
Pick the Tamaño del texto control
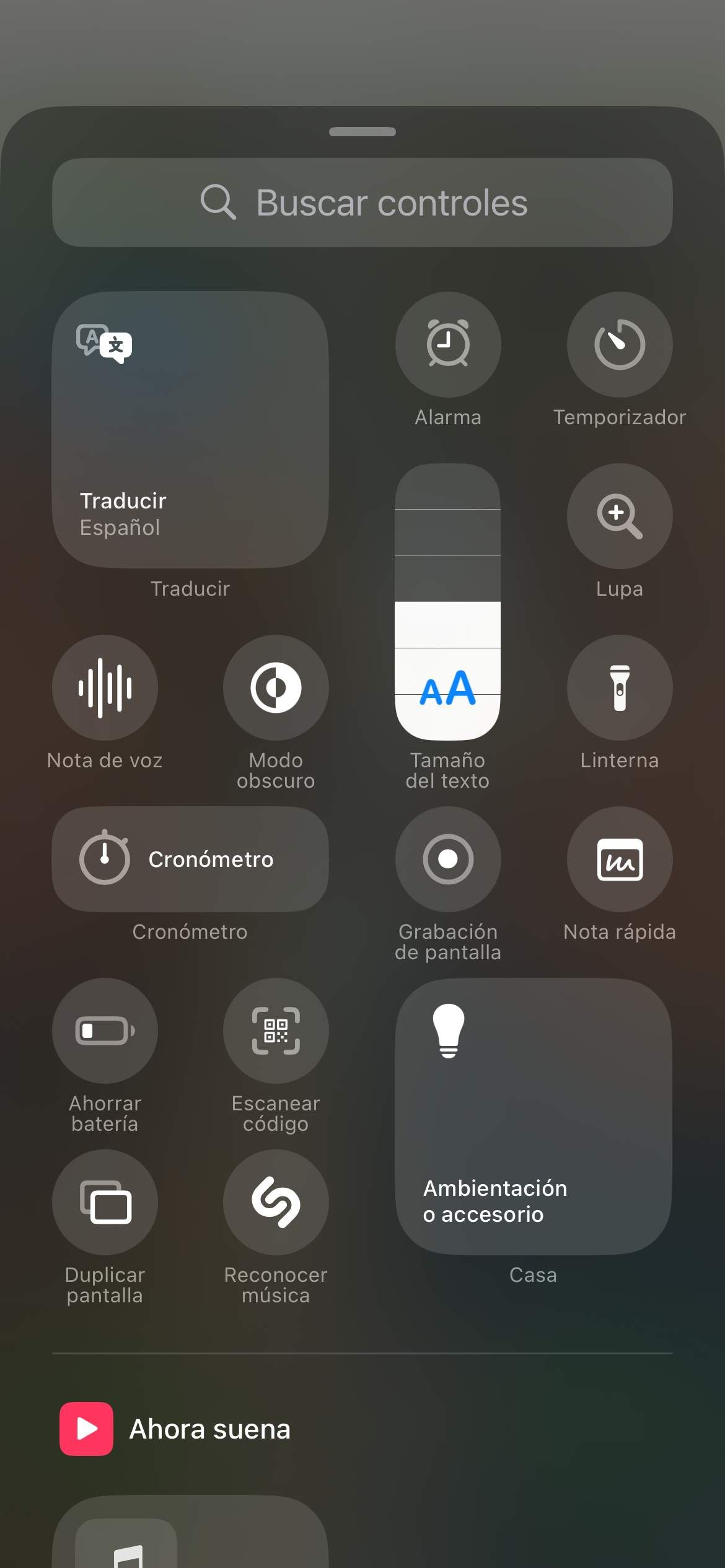click(x=448, y=601)
